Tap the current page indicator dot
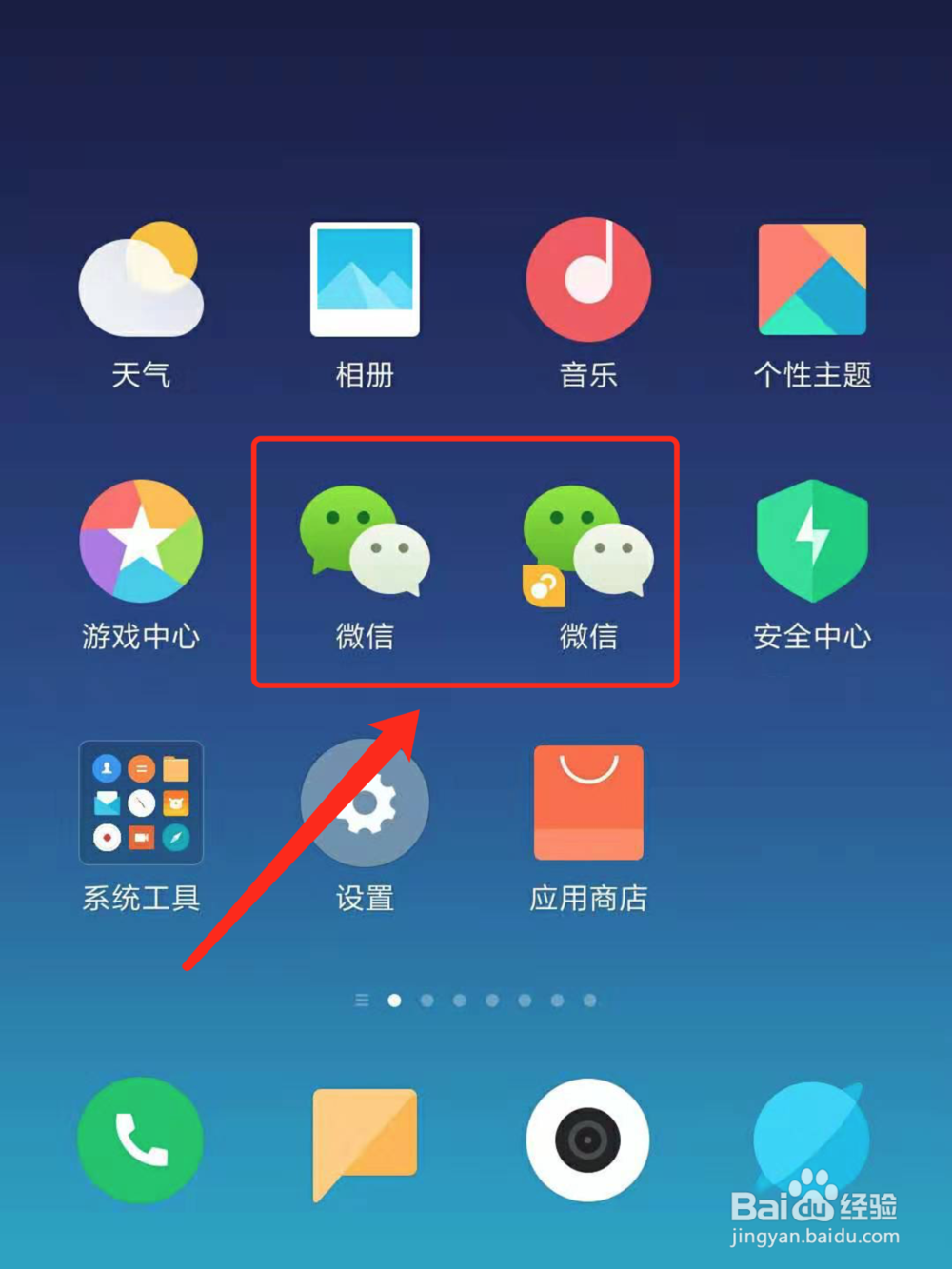952x1269 pixels. point(395,1001)
